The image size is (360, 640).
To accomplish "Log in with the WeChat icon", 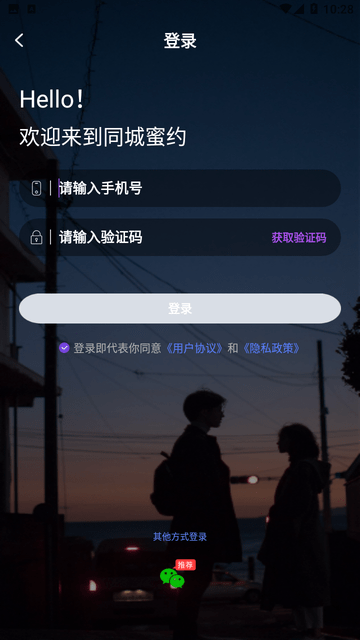I will [x=172, y=578].
